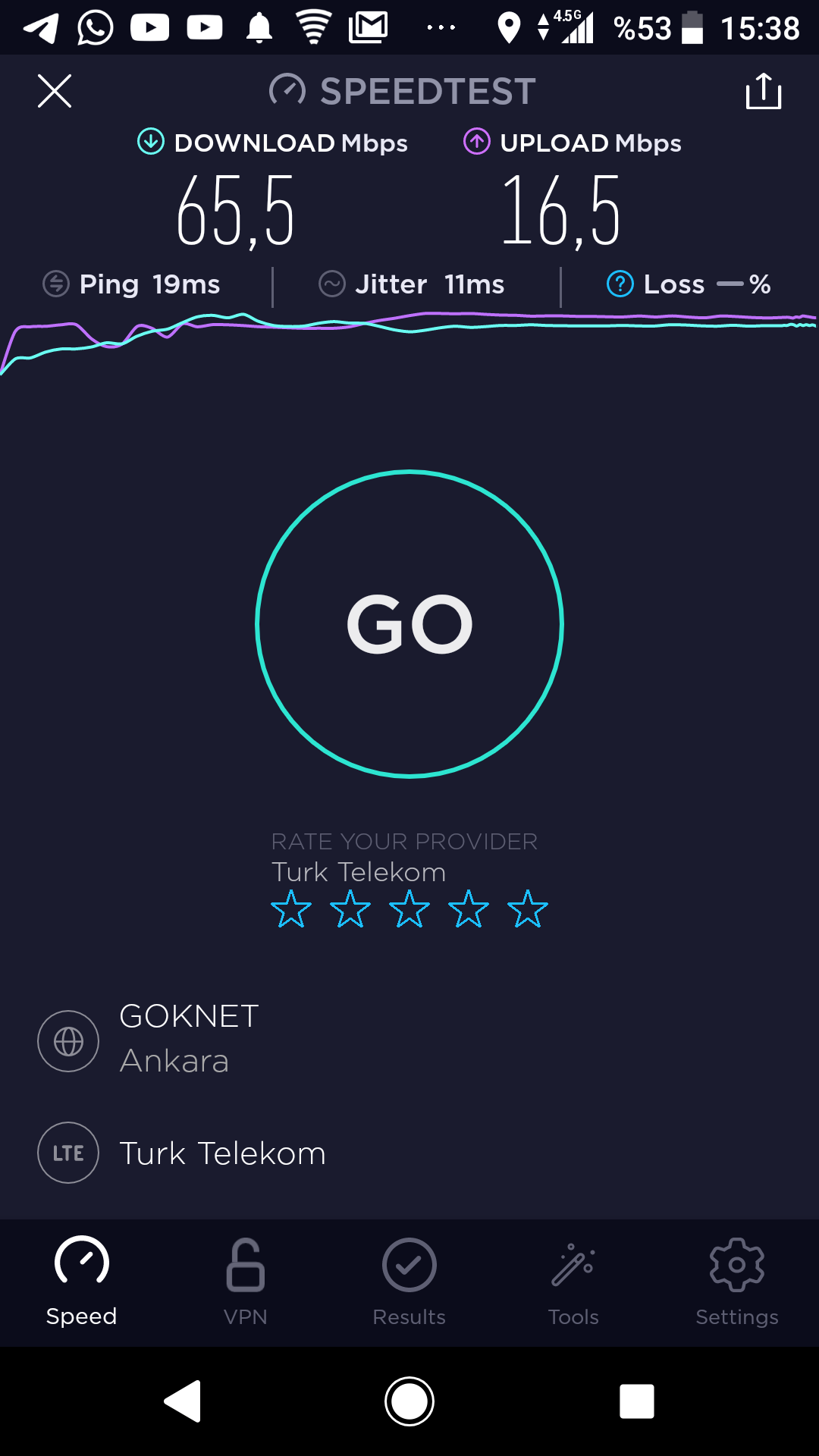This screenshot has height=1456, width=819.
Task: Rate Turk Telekom three stars
Action: tap(409, 909)
